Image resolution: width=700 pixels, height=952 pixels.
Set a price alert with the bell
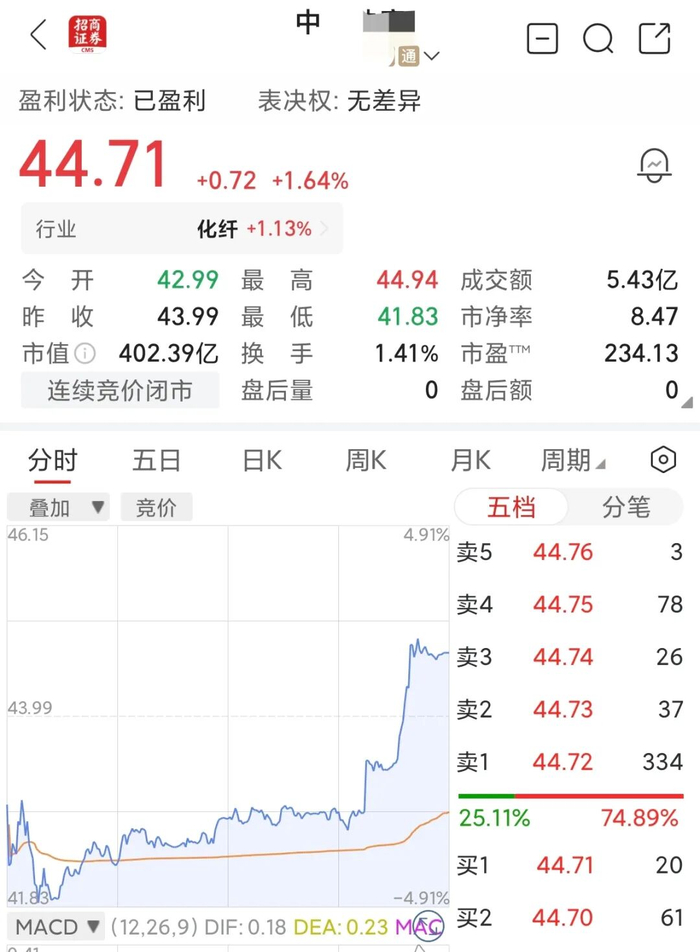coord(654,165)
